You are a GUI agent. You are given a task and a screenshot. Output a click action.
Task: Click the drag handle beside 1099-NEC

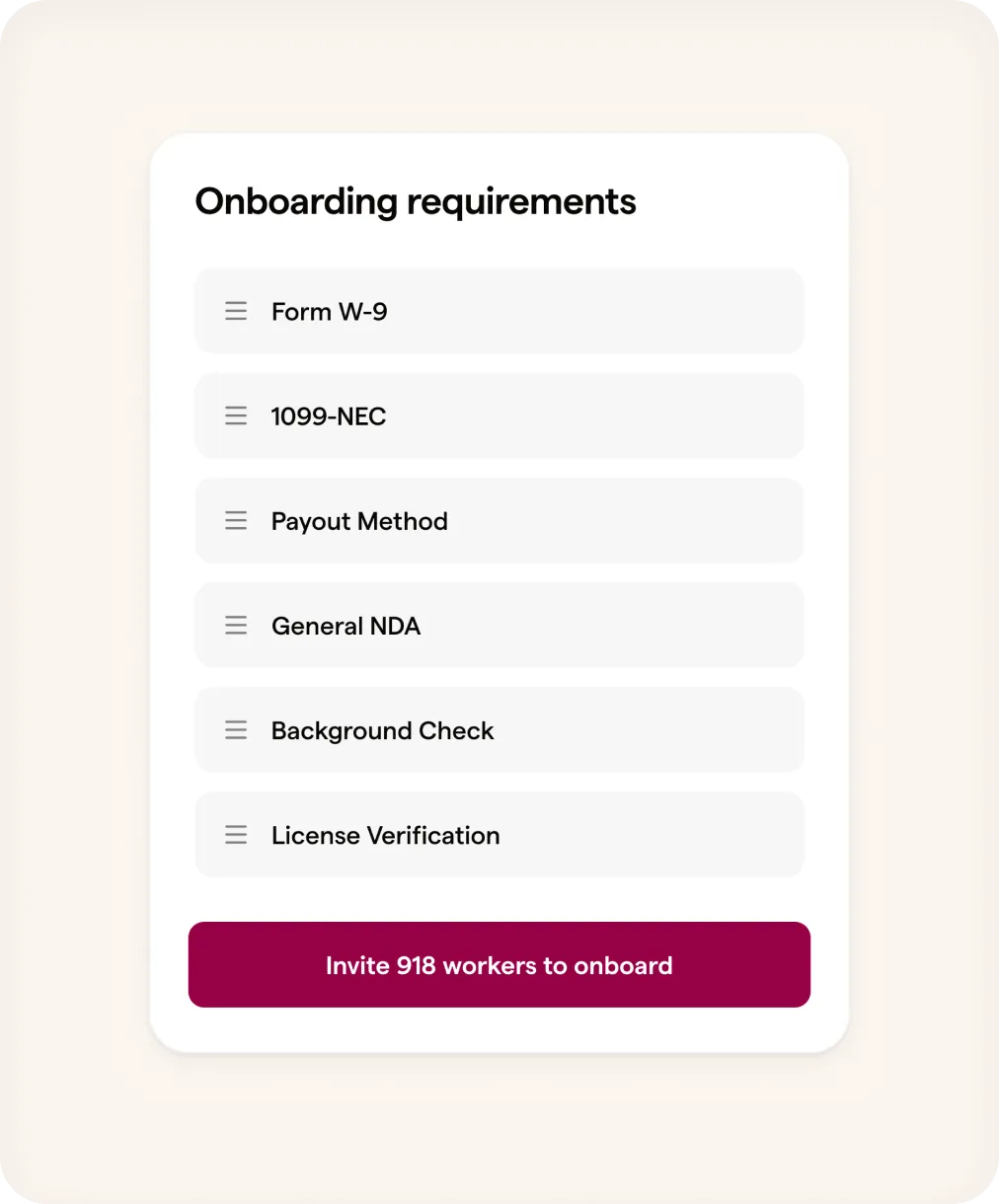[236, 415]
